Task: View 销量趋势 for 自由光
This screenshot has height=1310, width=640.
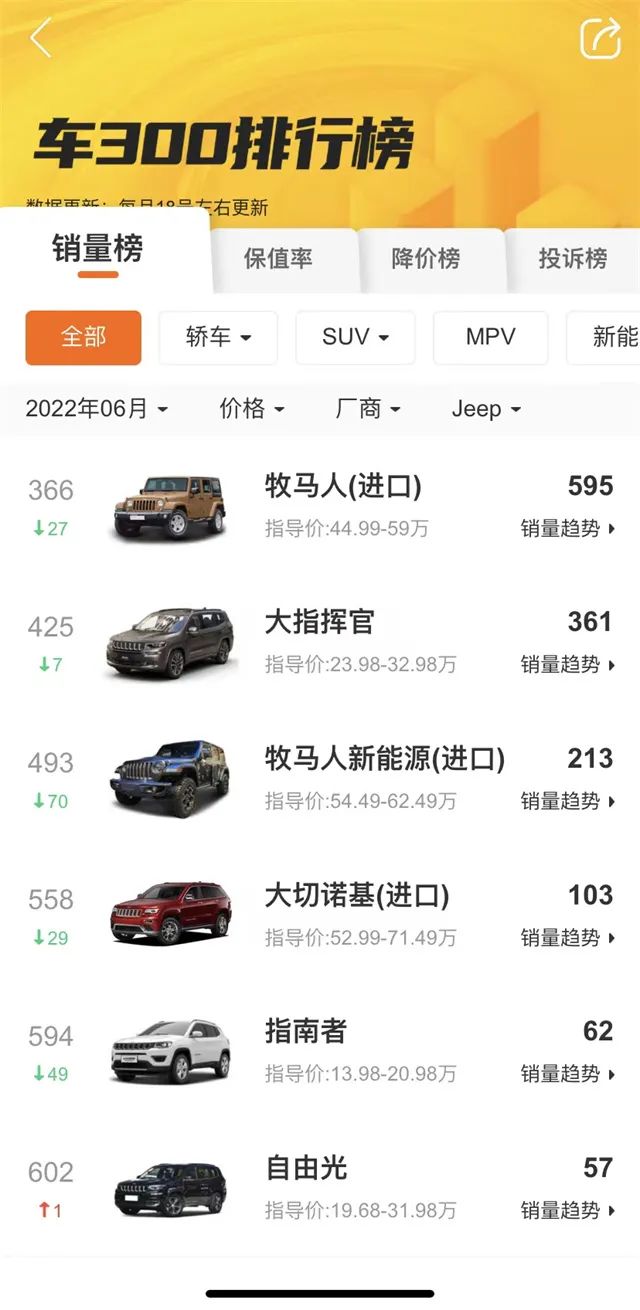Action: [567, 1210]
